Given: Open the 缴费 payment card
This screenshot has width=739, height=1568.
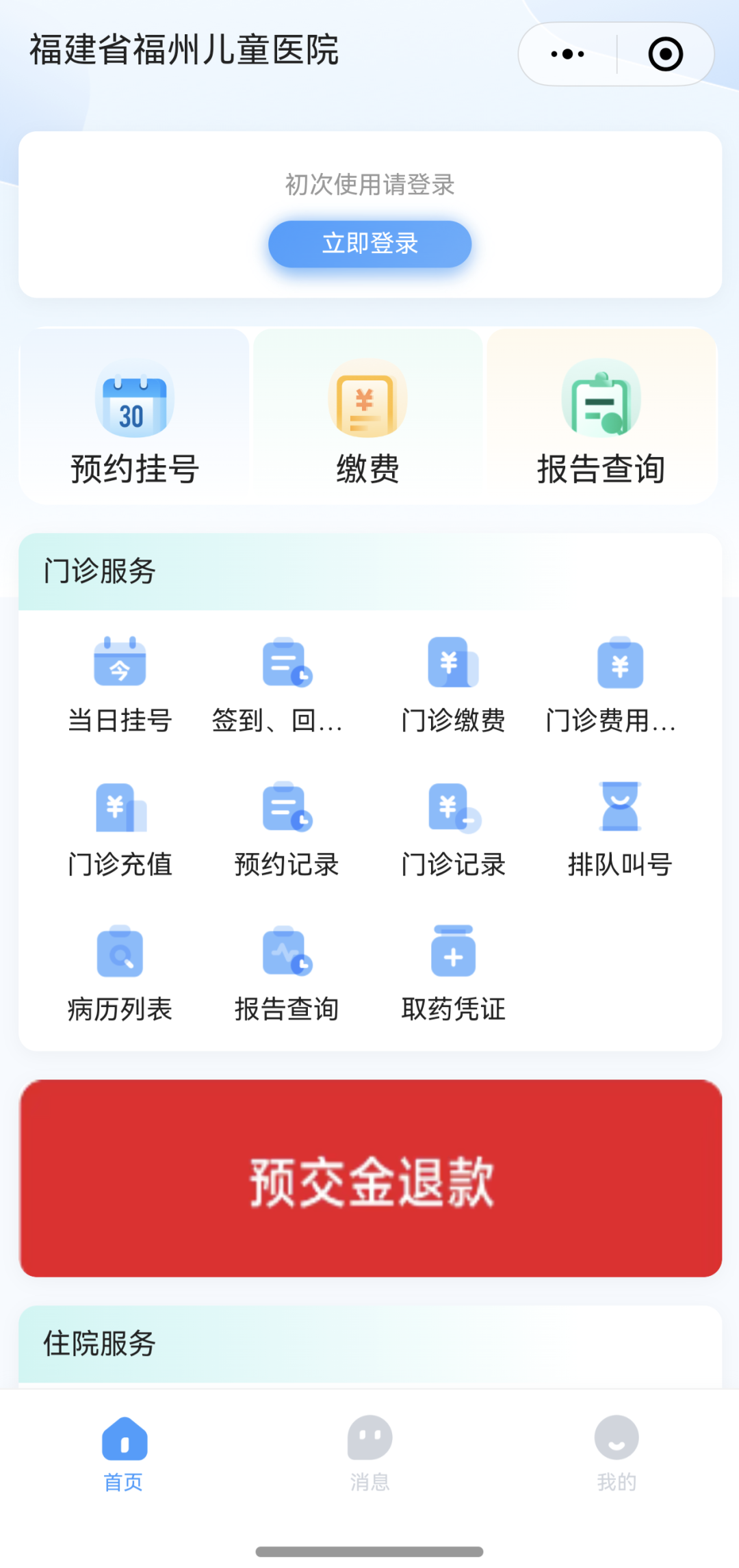Looking at the screenshot, I should click(x=368, y=417).
